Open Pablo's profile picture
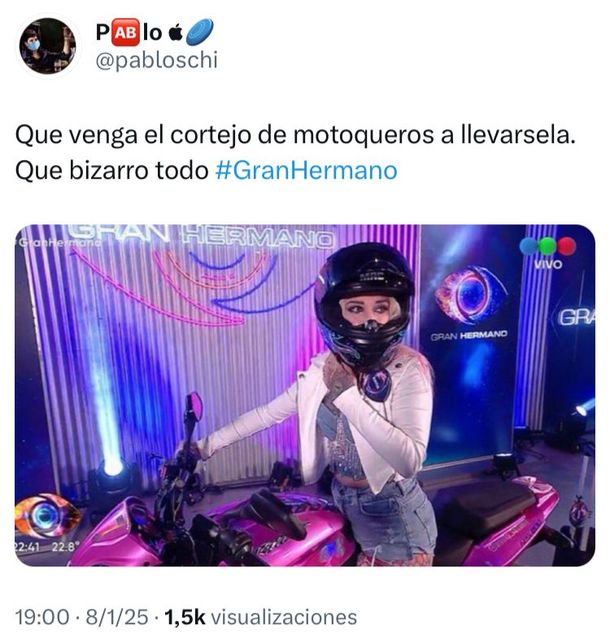Image resolution: width=610 pixels, height=638 pixels. click(47, 46)
